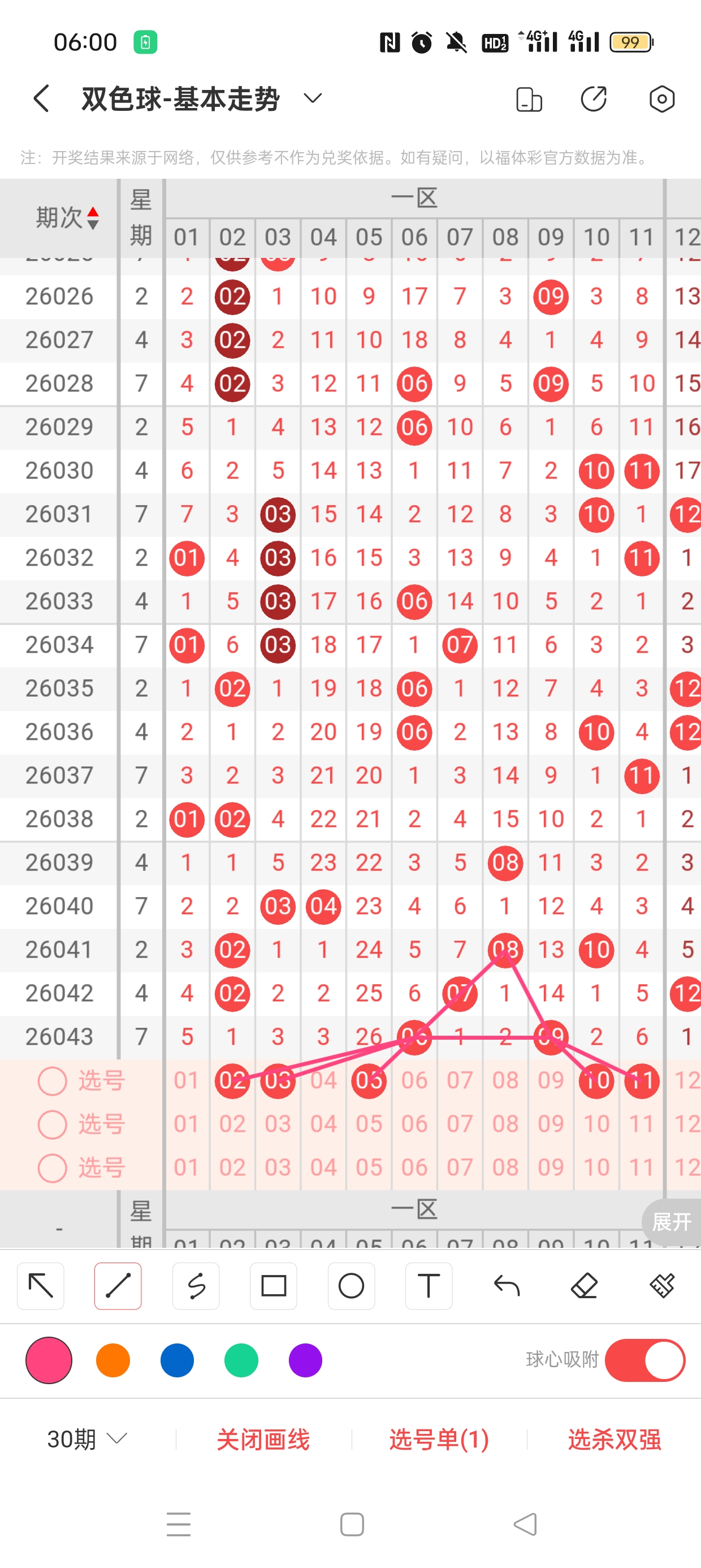This screenshot has height=1568, width=701.
Task: Select the rectangle shape tool
Action: (x=273, y=1286)
